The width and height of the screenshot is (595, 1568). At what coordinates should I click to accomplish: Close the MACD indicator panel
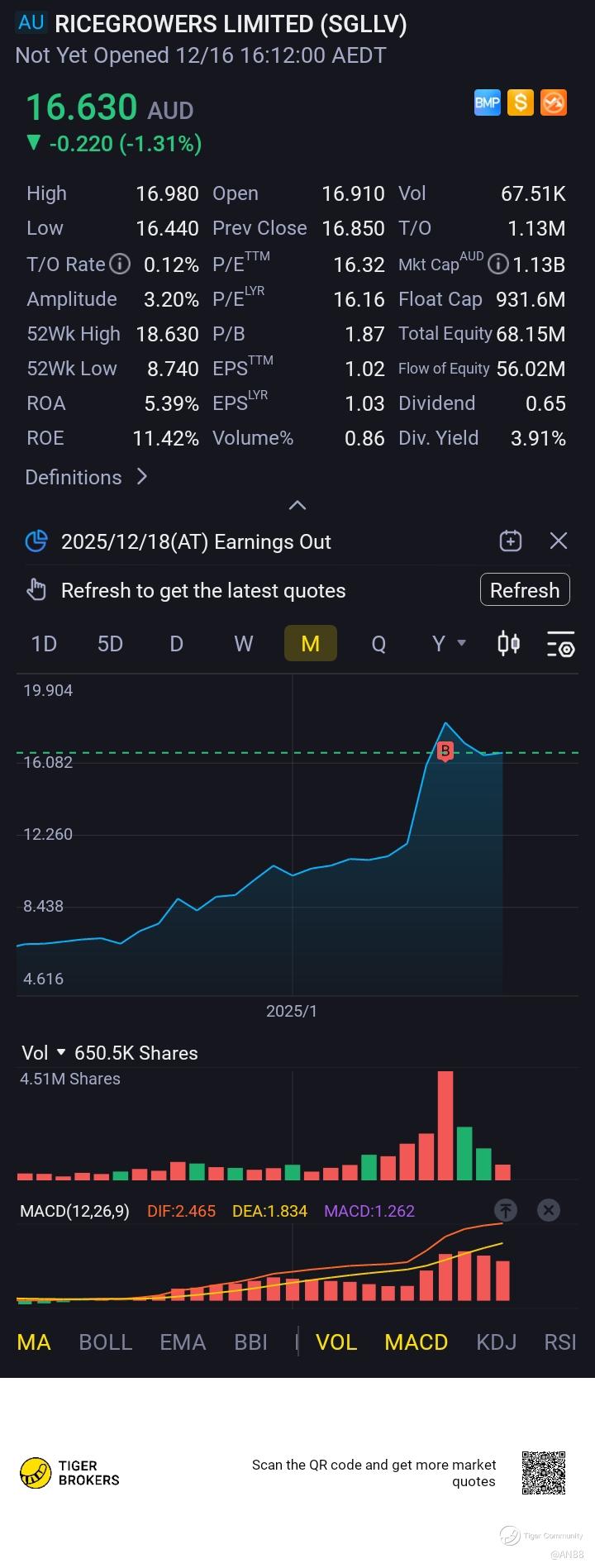[x=549, y=1211]
